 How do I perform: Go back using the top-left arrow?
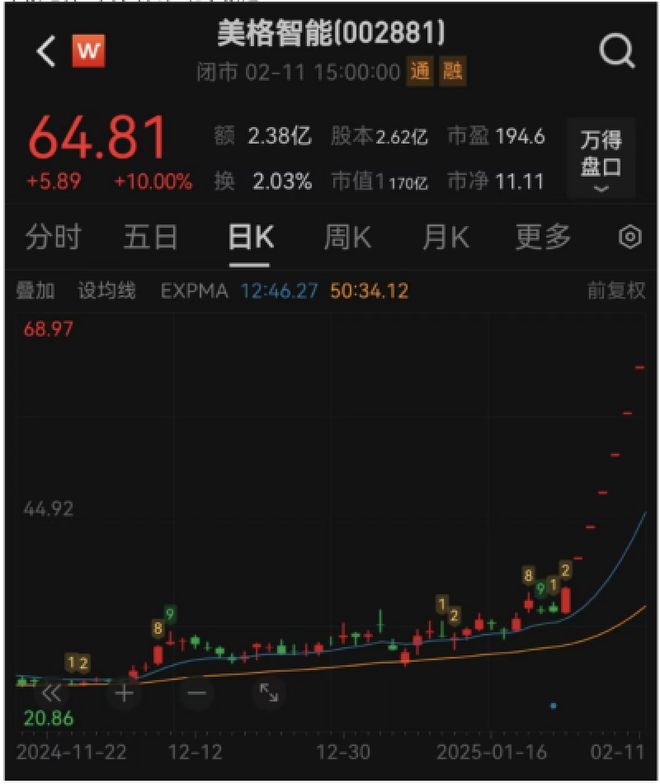coord(46,52)
